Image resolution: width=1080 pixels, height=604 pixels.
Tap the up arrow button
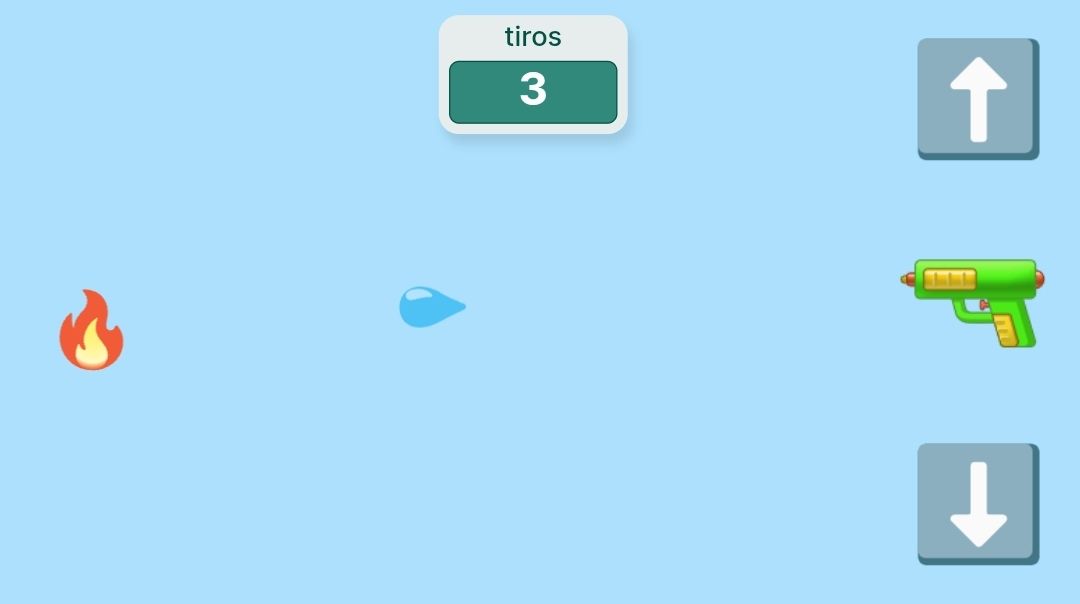coord(977,98)
